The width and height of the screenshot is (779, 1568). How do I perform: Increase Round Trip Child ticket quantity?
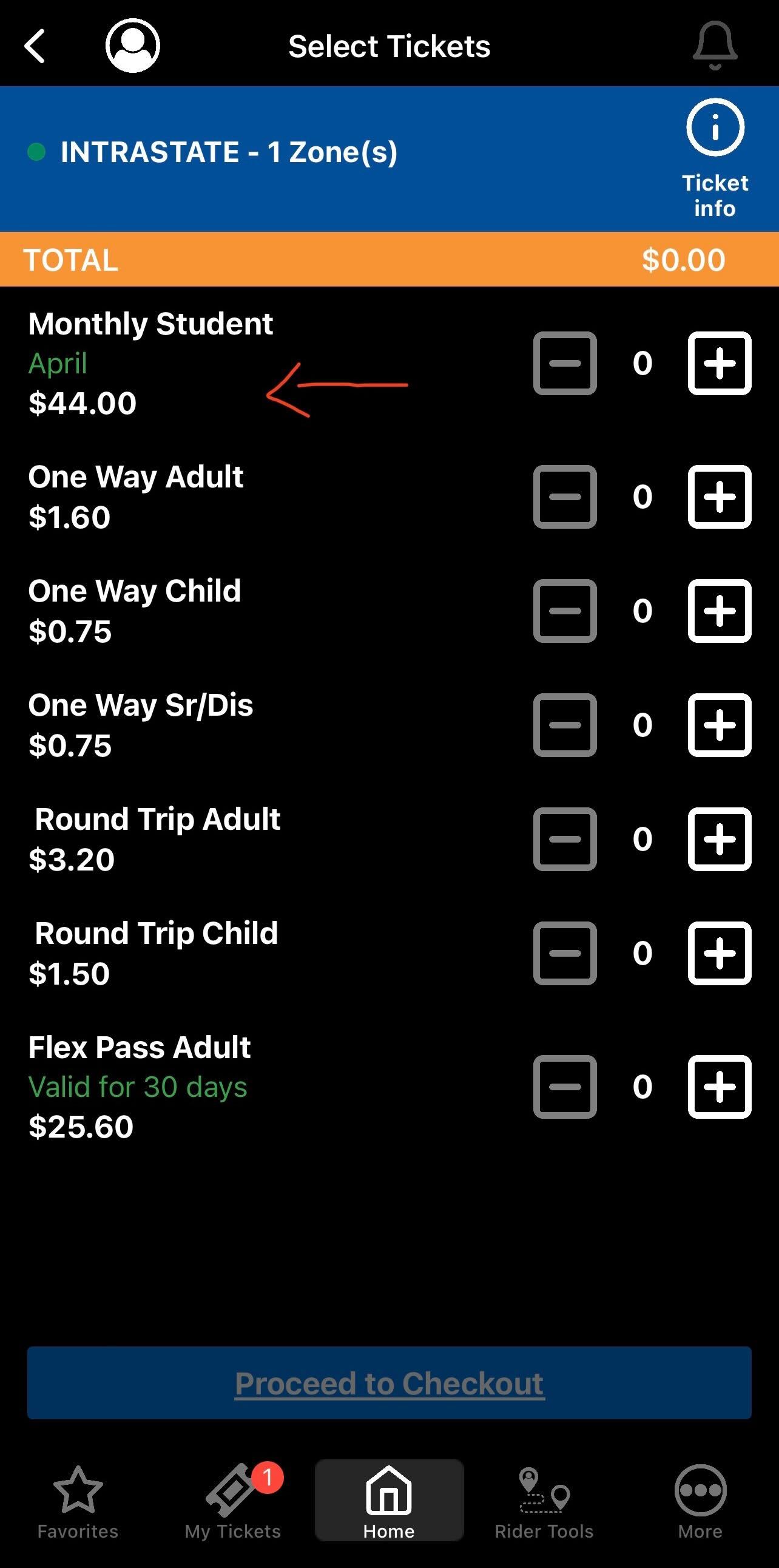(x=720, y=953)
